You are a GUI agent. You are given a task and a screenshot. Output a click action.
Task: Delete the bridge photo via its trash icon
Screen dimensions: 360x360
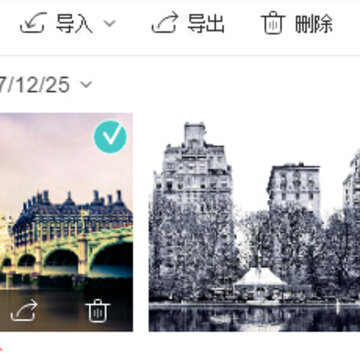[97, 311]
